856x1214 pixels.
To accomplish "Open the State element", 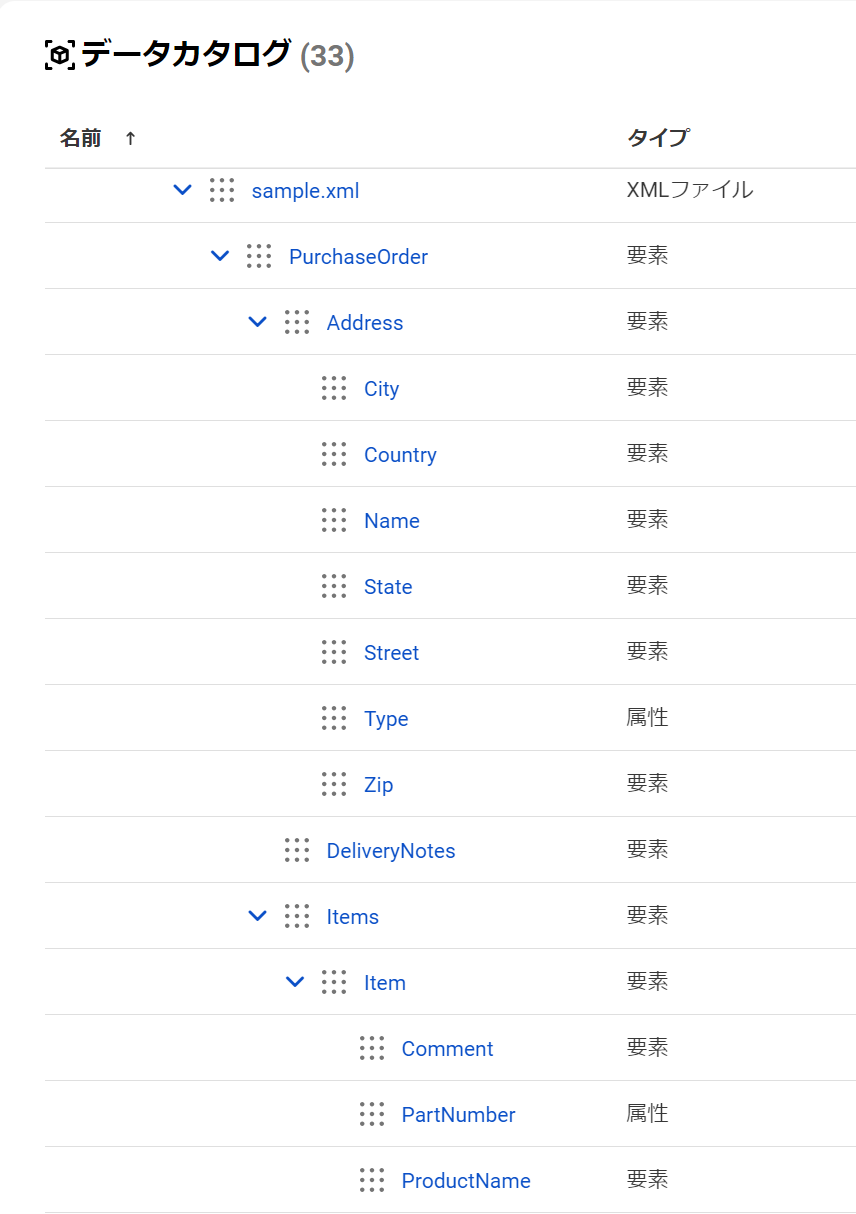I will point(388,587).
